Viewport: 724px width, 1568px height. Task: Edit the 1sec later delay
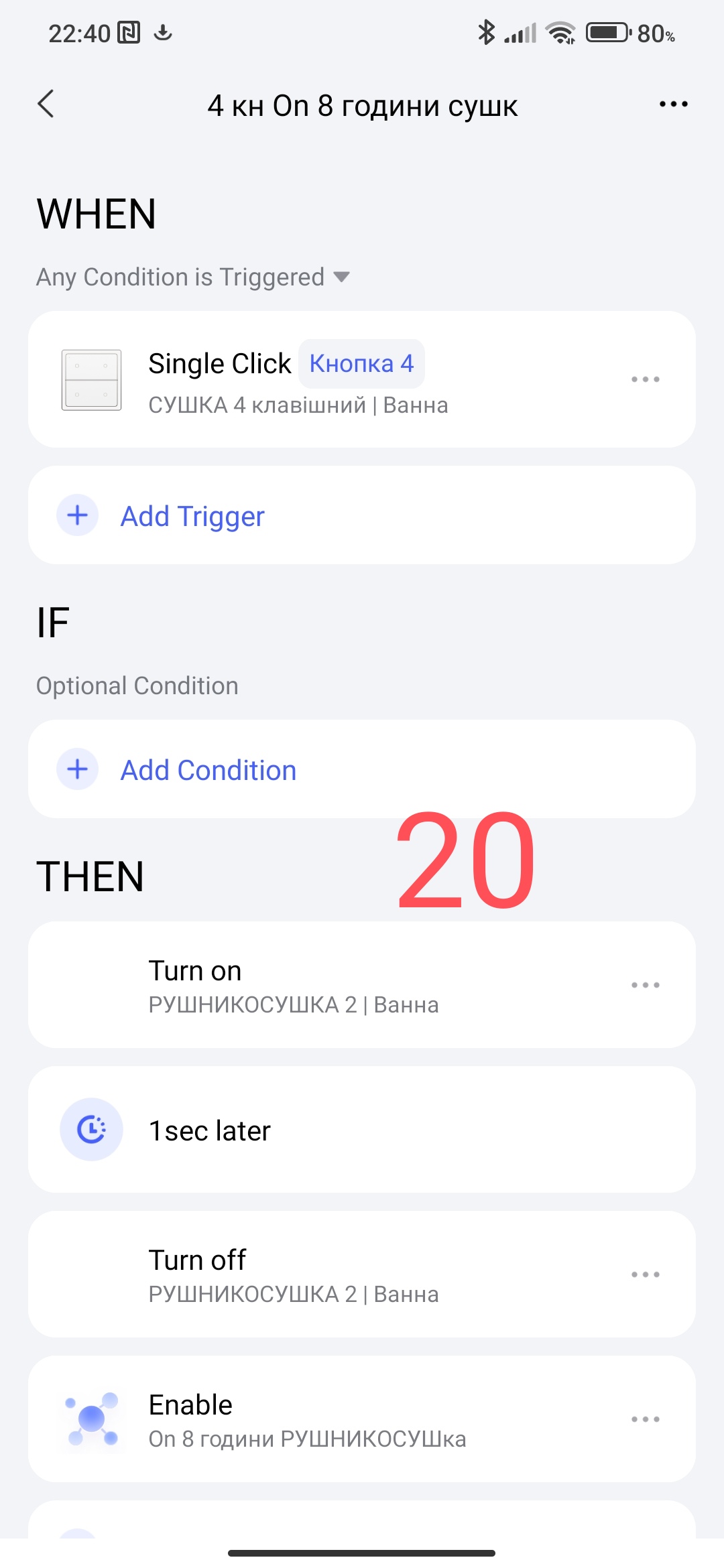[x=210, y=1130]
